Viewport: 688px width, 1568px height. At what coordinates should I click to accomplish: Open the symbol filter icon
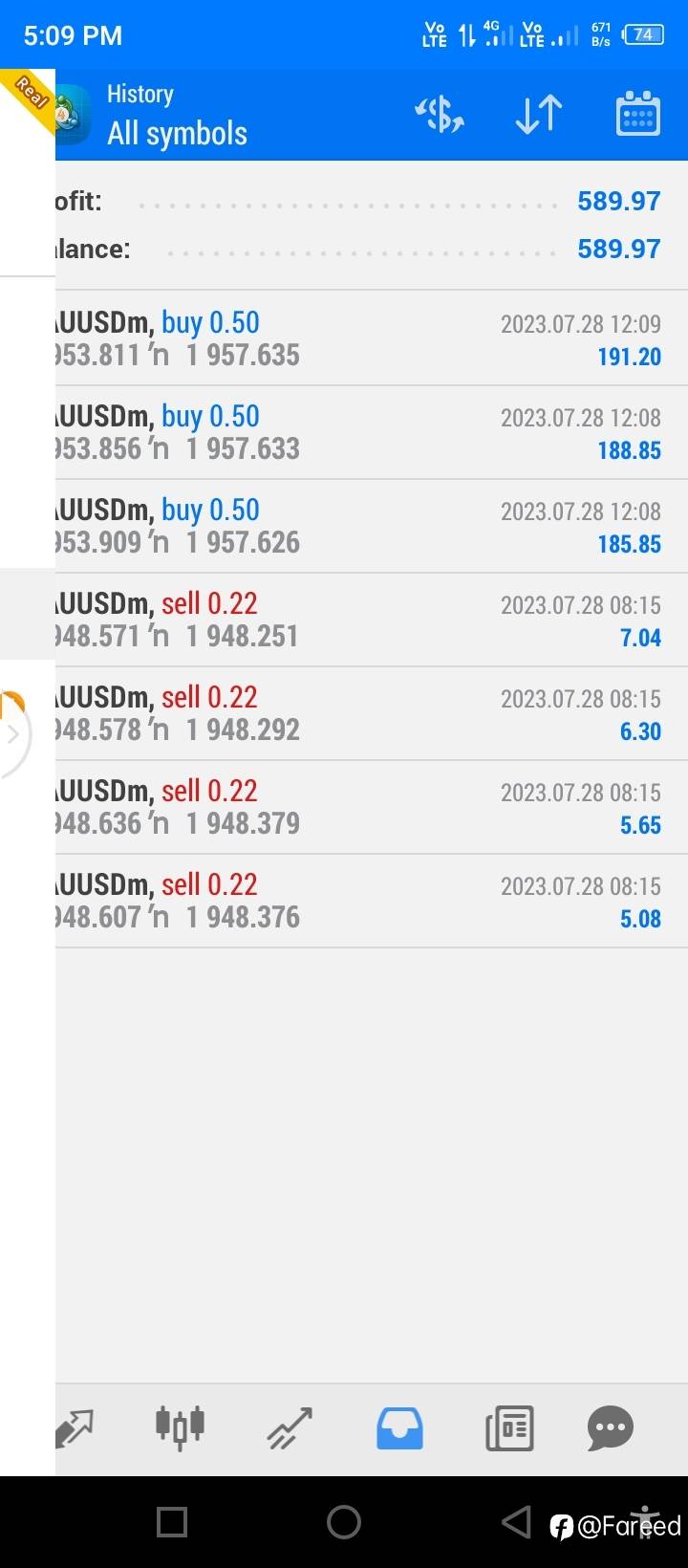click(440, 116)
